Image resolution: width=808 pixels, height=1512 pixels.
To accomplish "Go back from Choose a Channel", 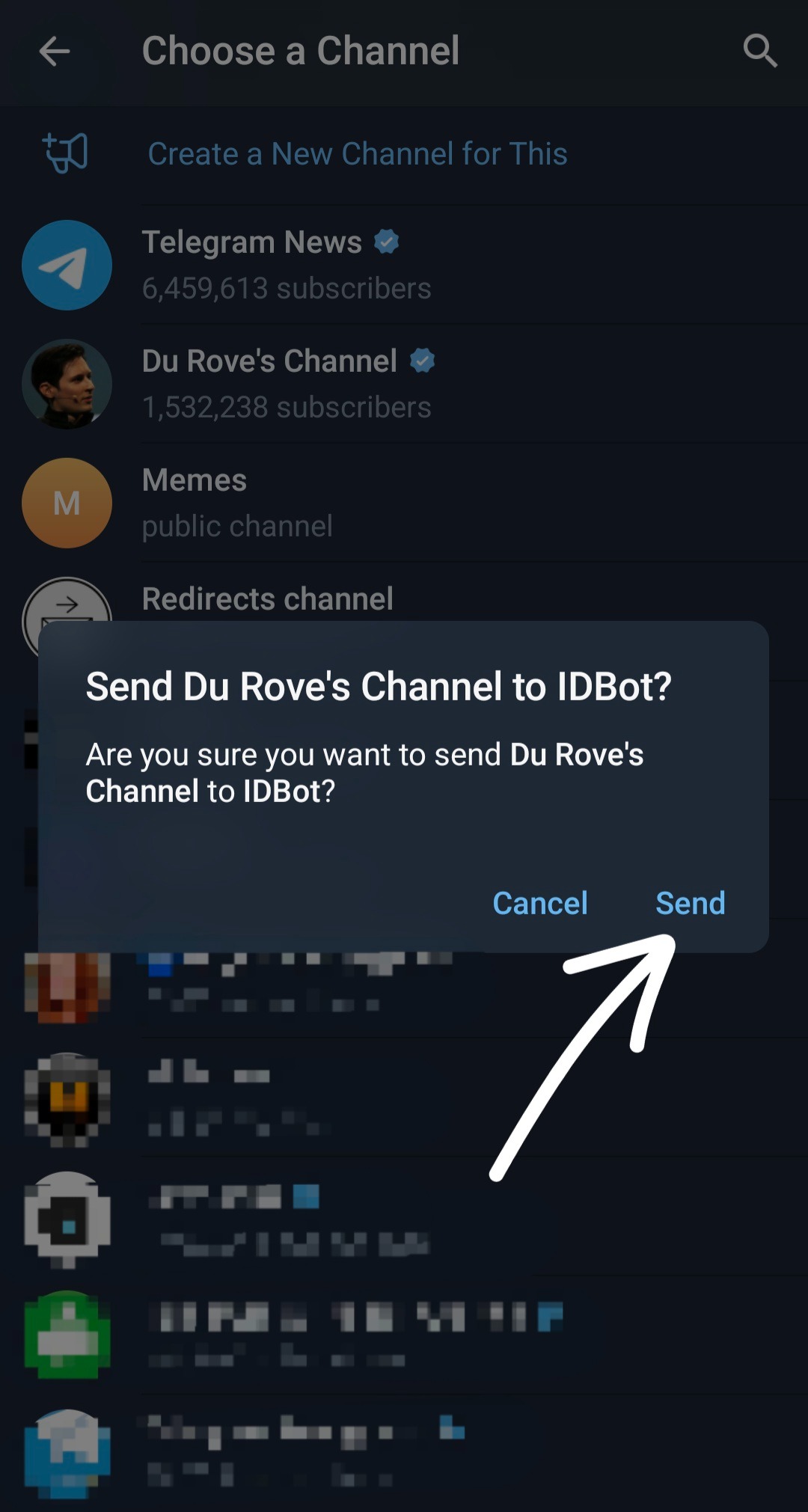I will [55, 52].
